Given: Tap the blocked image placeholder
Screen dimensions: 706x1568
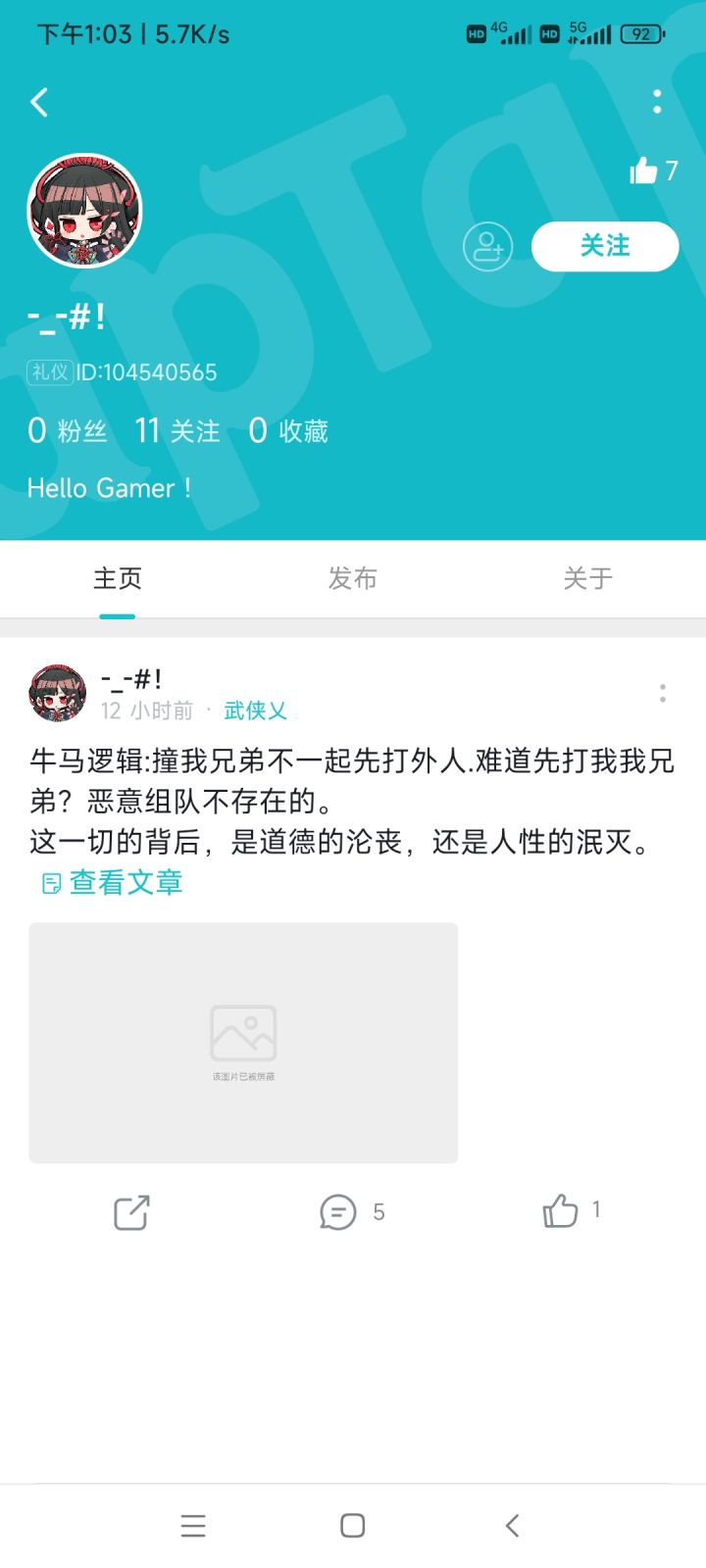Looking at the screenshot, I should tap(242, 1042).
